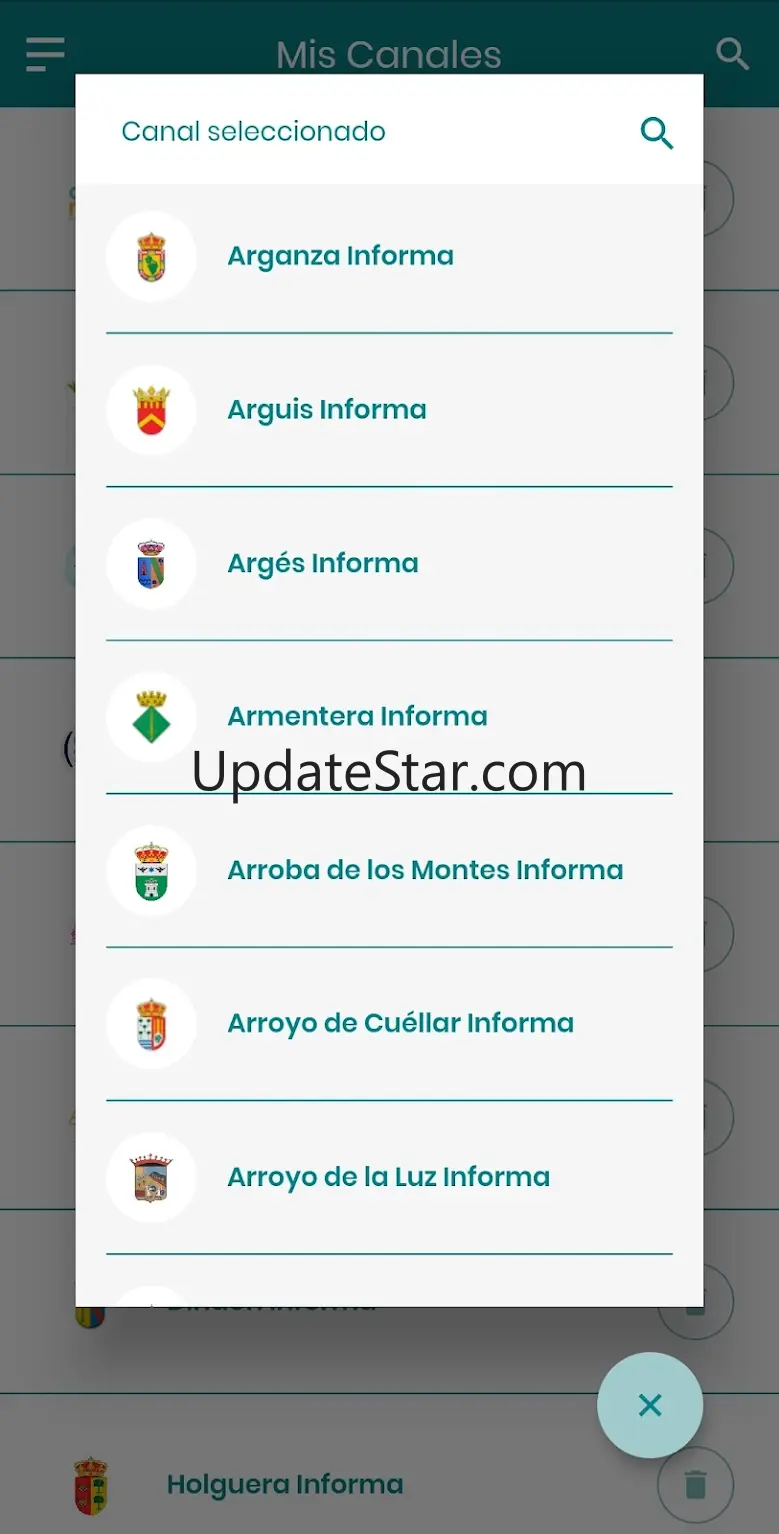Select the Arganza Informa channel
The height and width of the screenshot is (1534, 779).
389,257
